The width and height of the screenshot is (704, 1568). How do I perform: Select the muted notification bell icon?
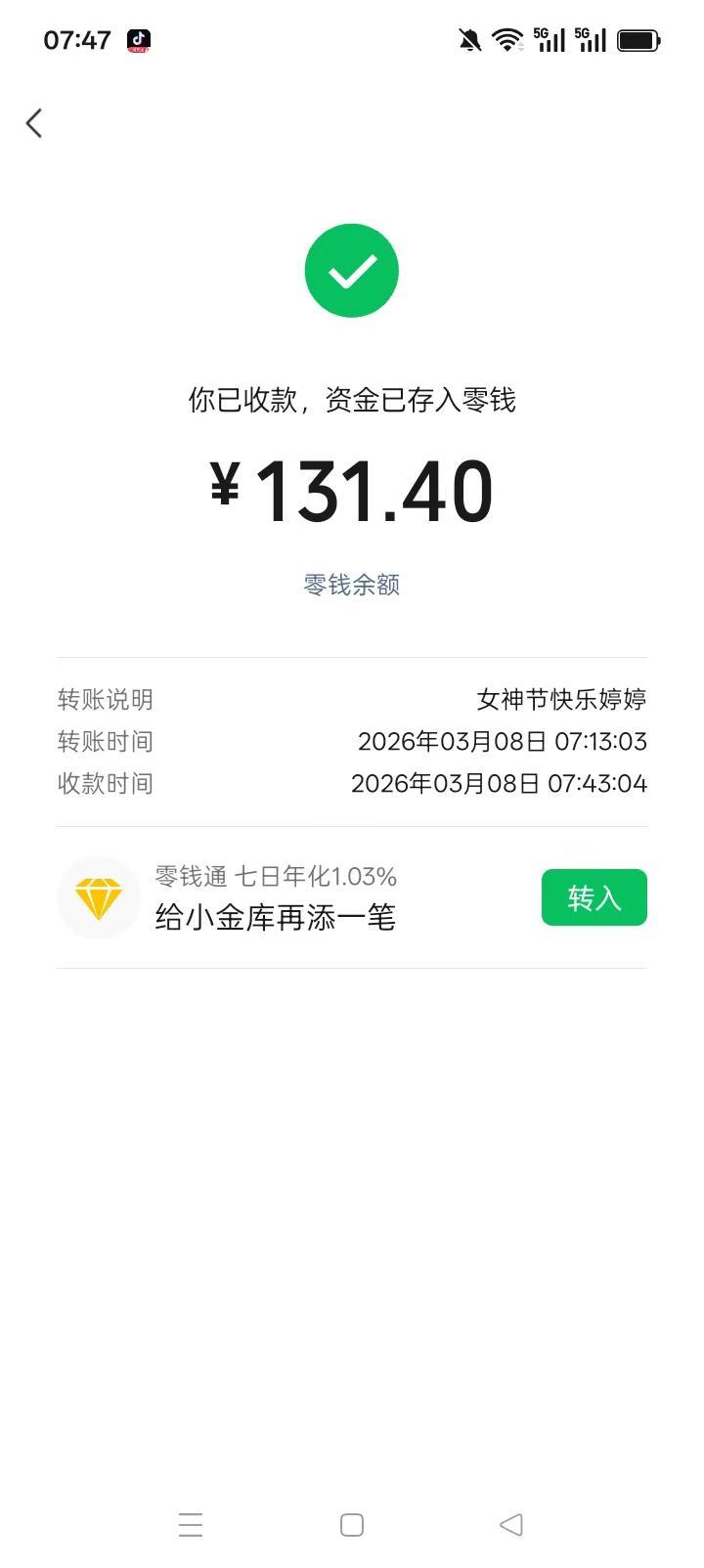click(x=466, y=39)
